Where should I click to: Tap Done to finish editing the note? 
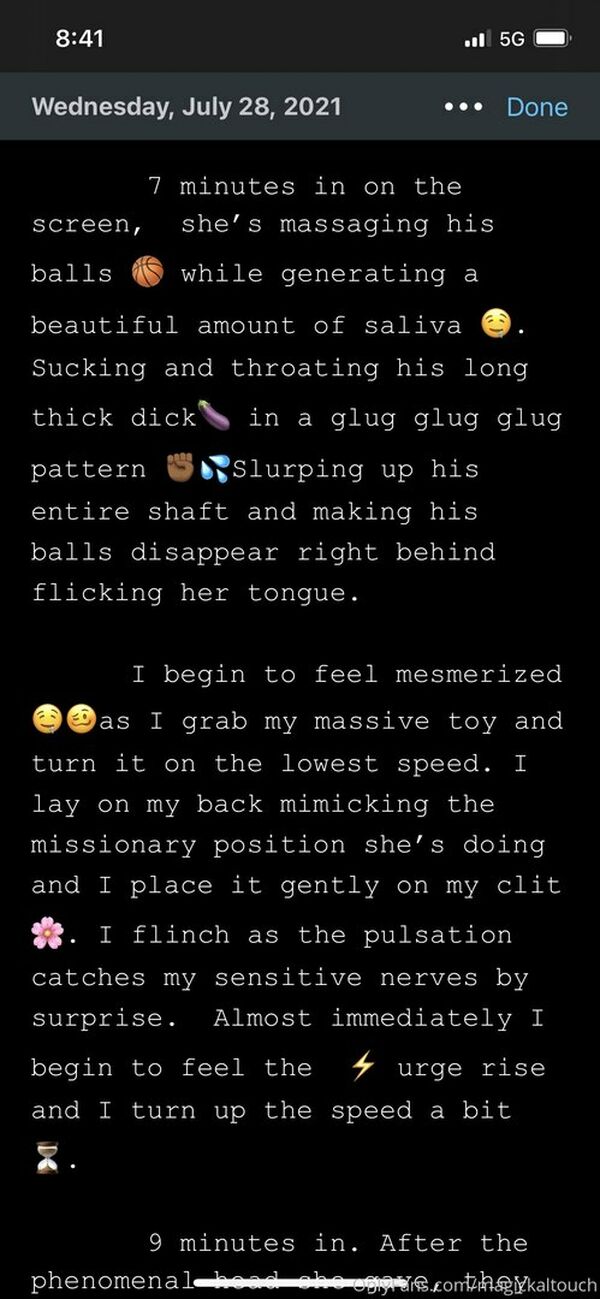537,107
